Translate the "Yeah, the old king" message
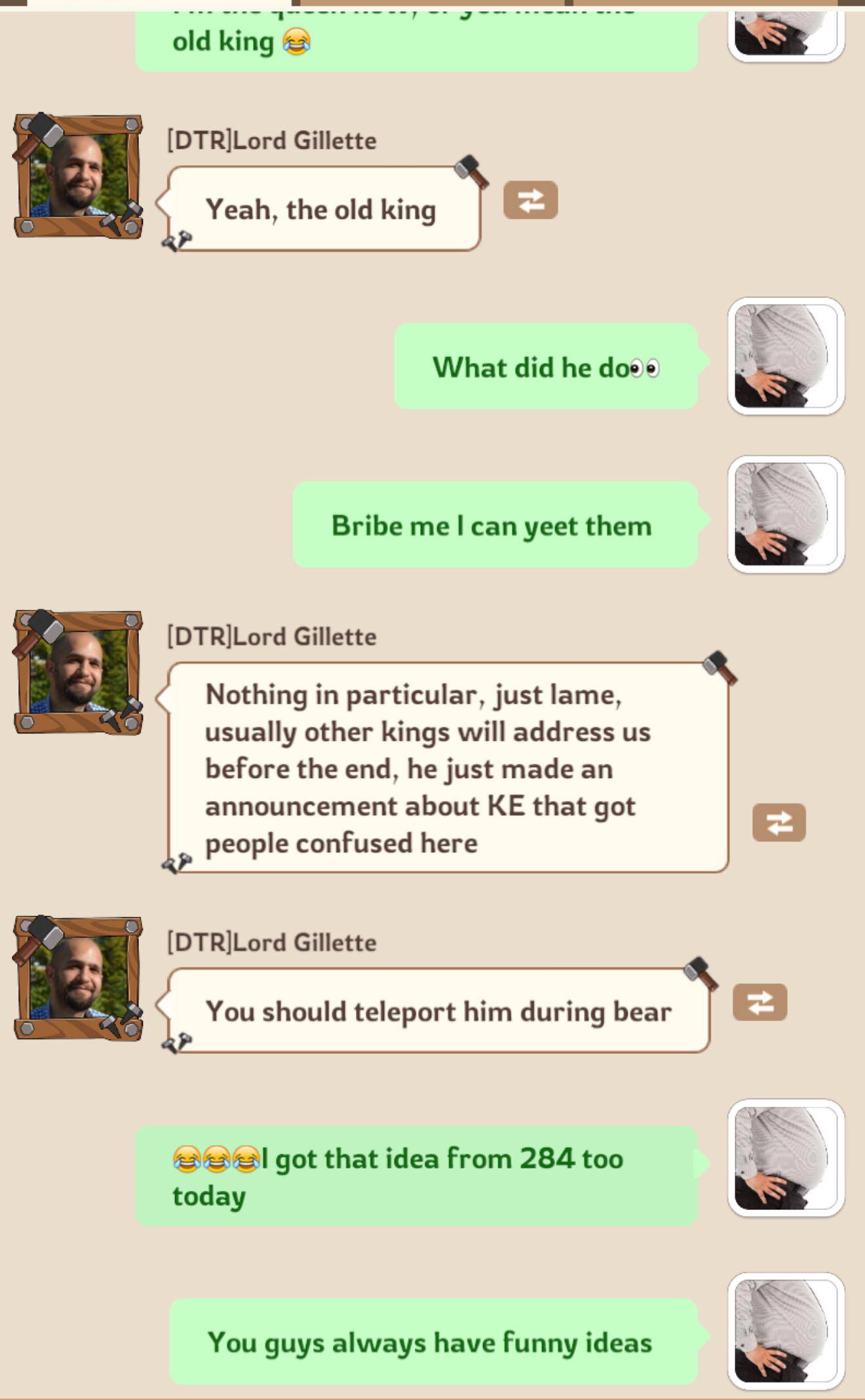The height and width of the screenshot is (1400, 865). click(x=530, y=200)
